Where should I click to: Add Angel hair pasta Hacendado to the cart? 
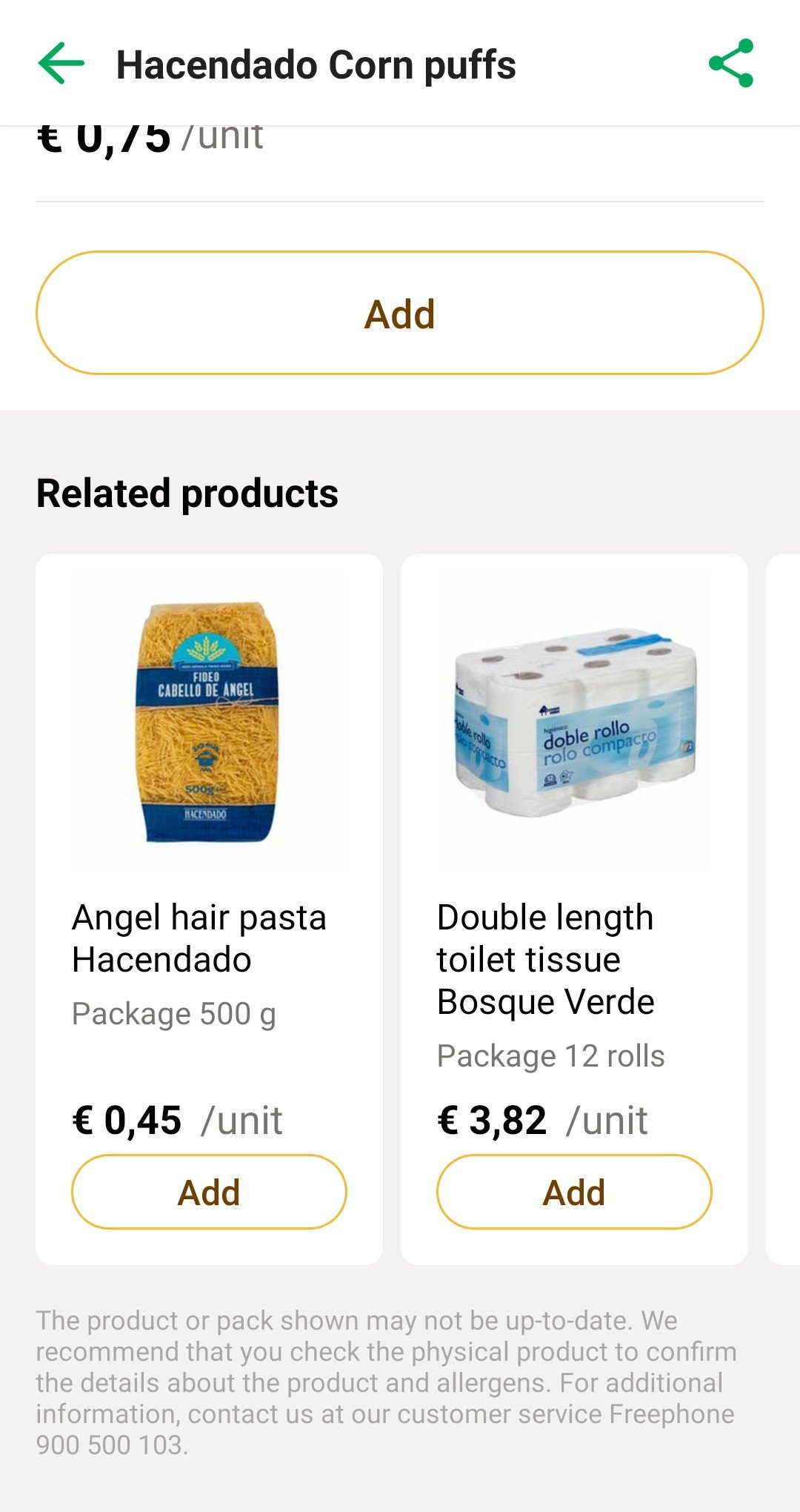tap(209, 1192)
